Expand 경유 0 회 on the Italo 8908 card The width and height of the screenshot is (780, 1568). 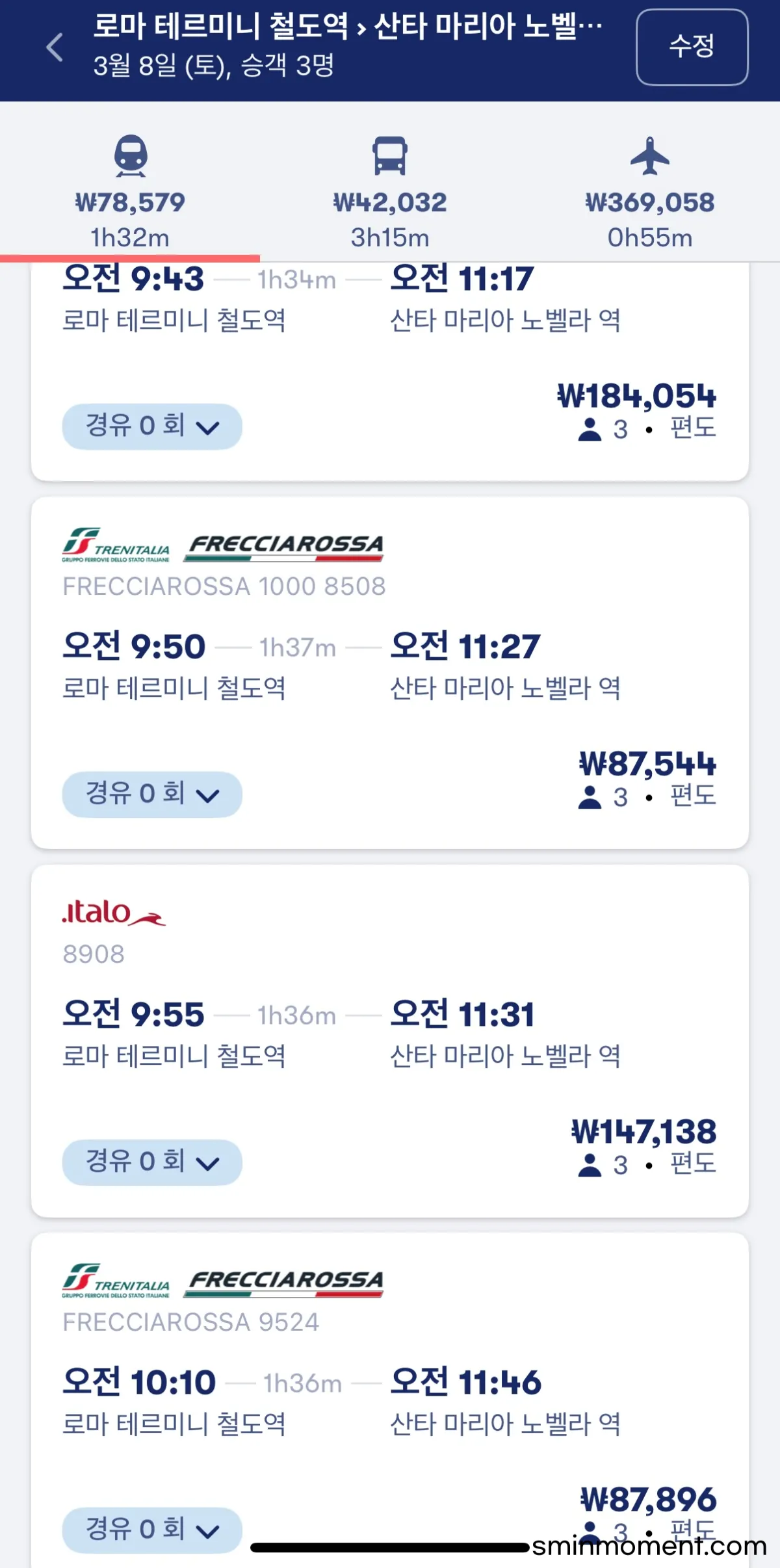[x=151, y=1162]
